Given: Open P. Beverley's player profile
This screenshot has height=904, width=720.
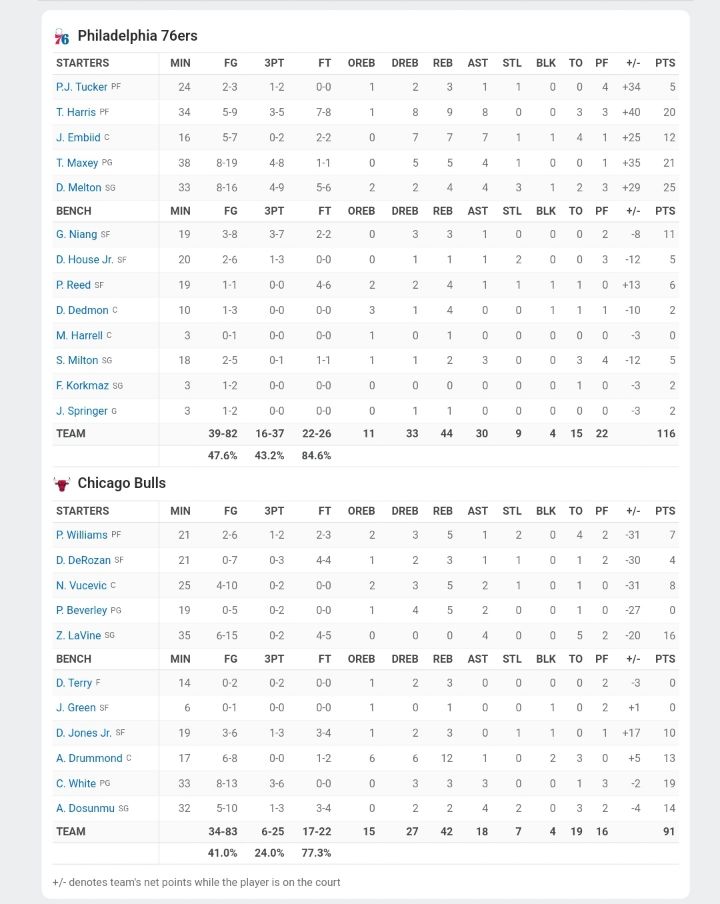Looking at the screenshot, I should (81, 610).
